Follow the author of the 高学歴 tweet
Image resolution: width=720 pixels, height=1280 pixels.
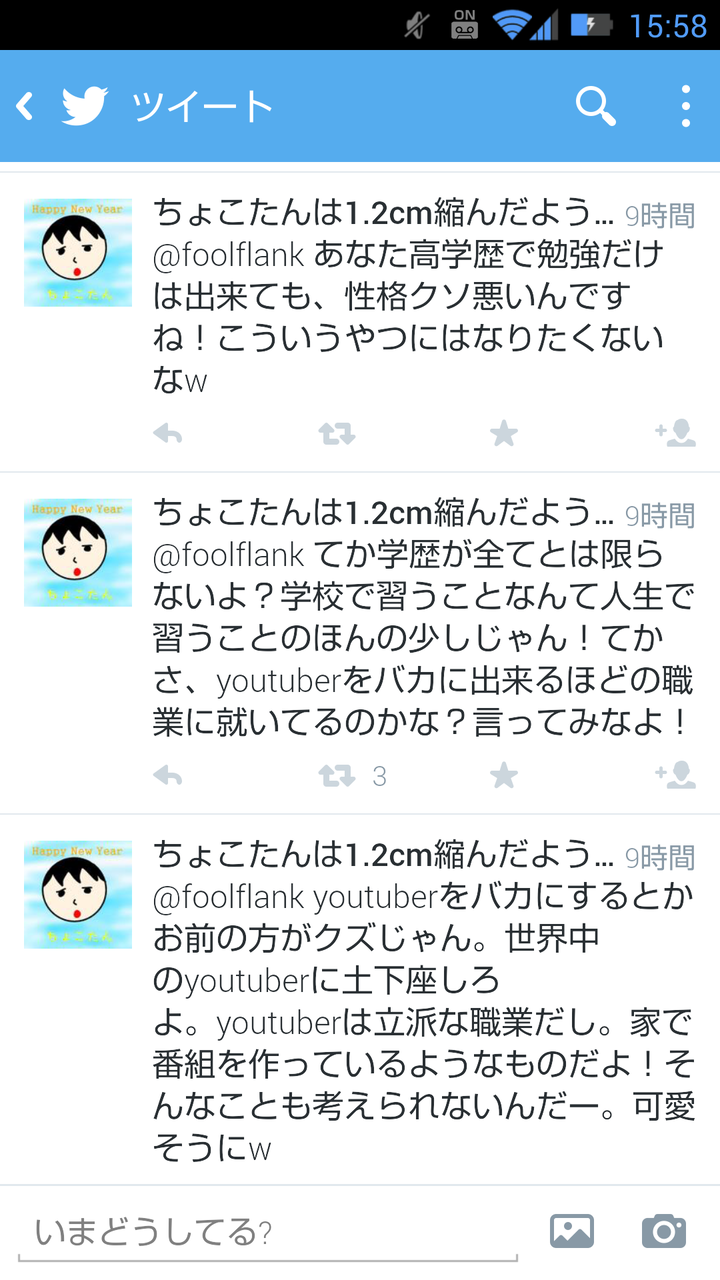[x=675, y=434]
